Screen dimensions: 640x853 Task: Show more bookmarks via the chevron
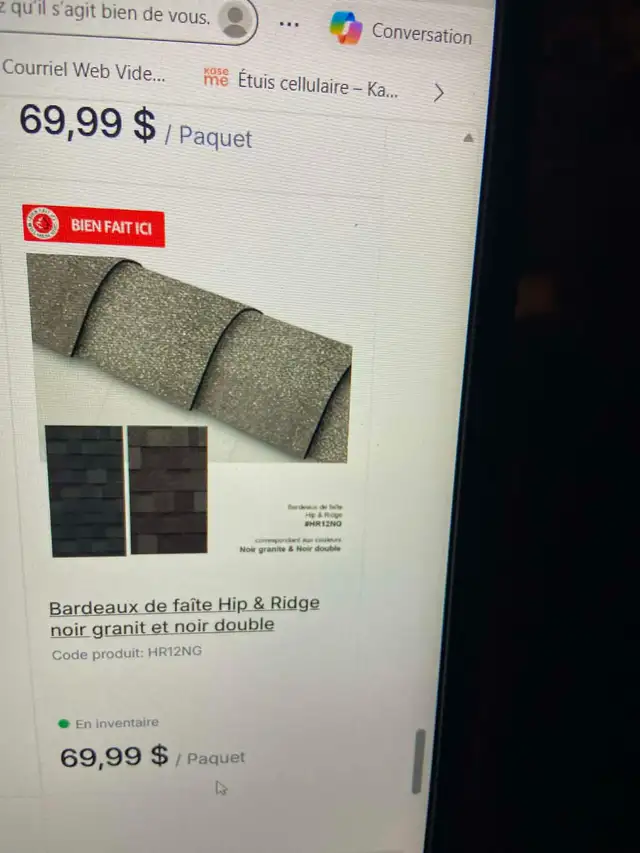point(437,93)
